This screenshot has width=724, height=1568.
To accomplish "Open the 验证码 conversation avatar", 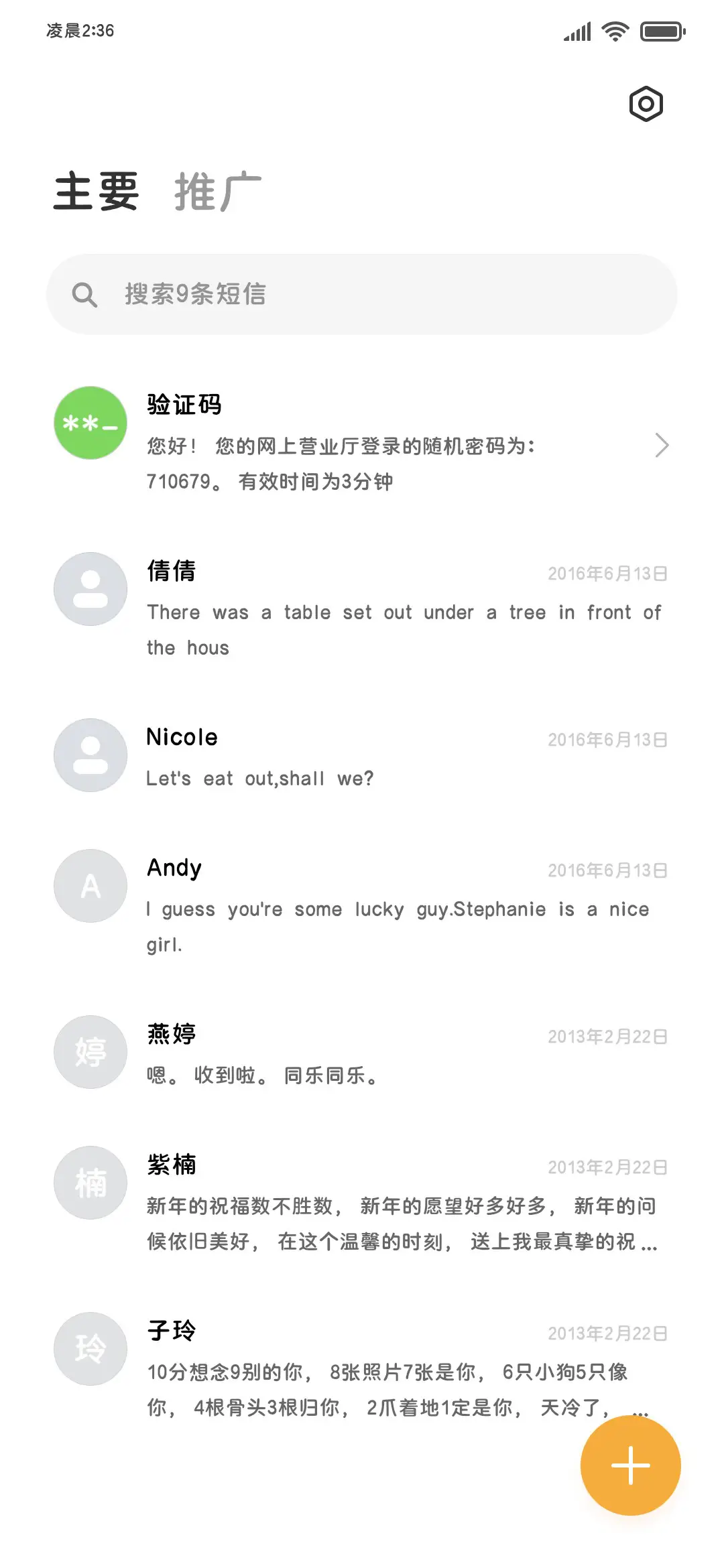I will (89, 422).
